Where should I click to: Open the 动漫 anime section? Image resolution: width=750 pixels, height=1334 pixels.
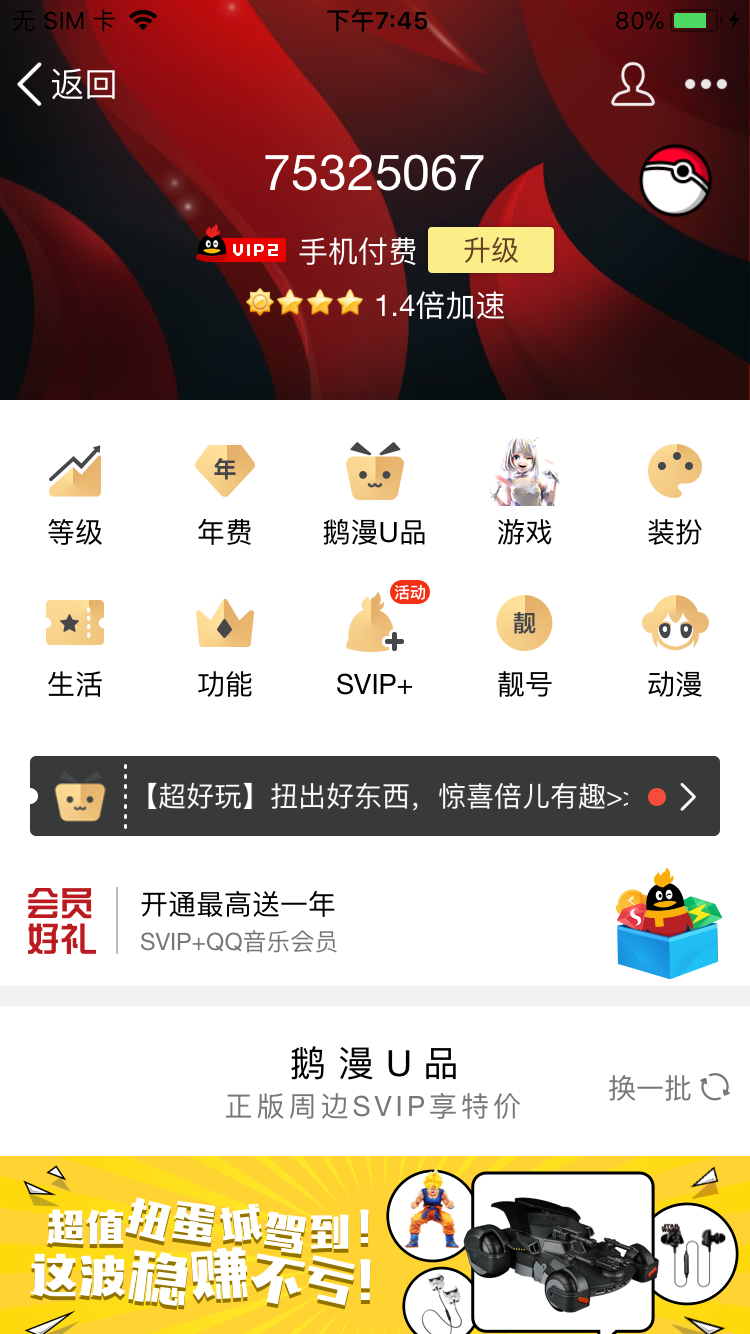pos(675,647)
